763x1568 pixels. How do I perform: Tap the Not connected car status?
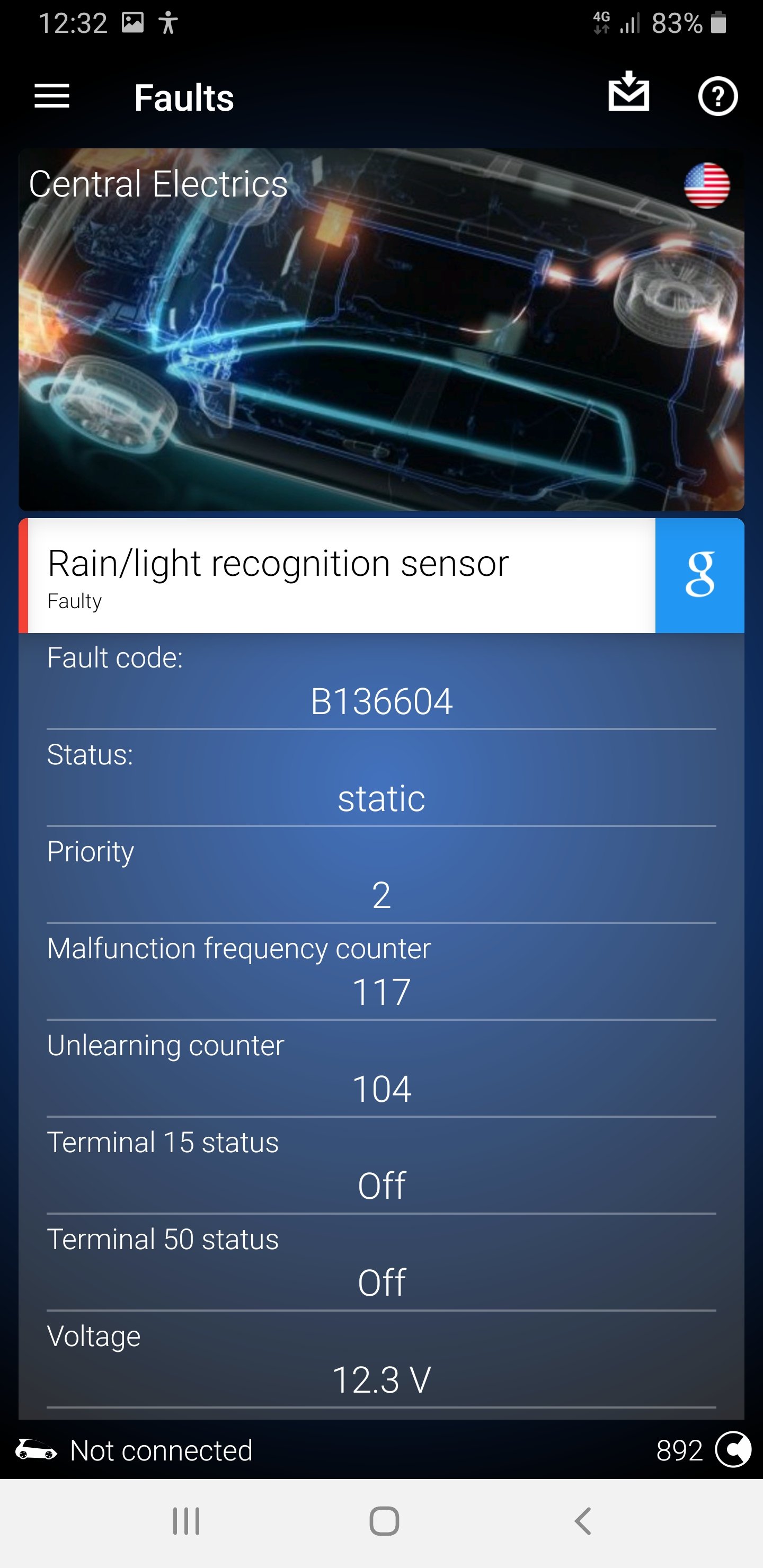(x=134, y=1450)
